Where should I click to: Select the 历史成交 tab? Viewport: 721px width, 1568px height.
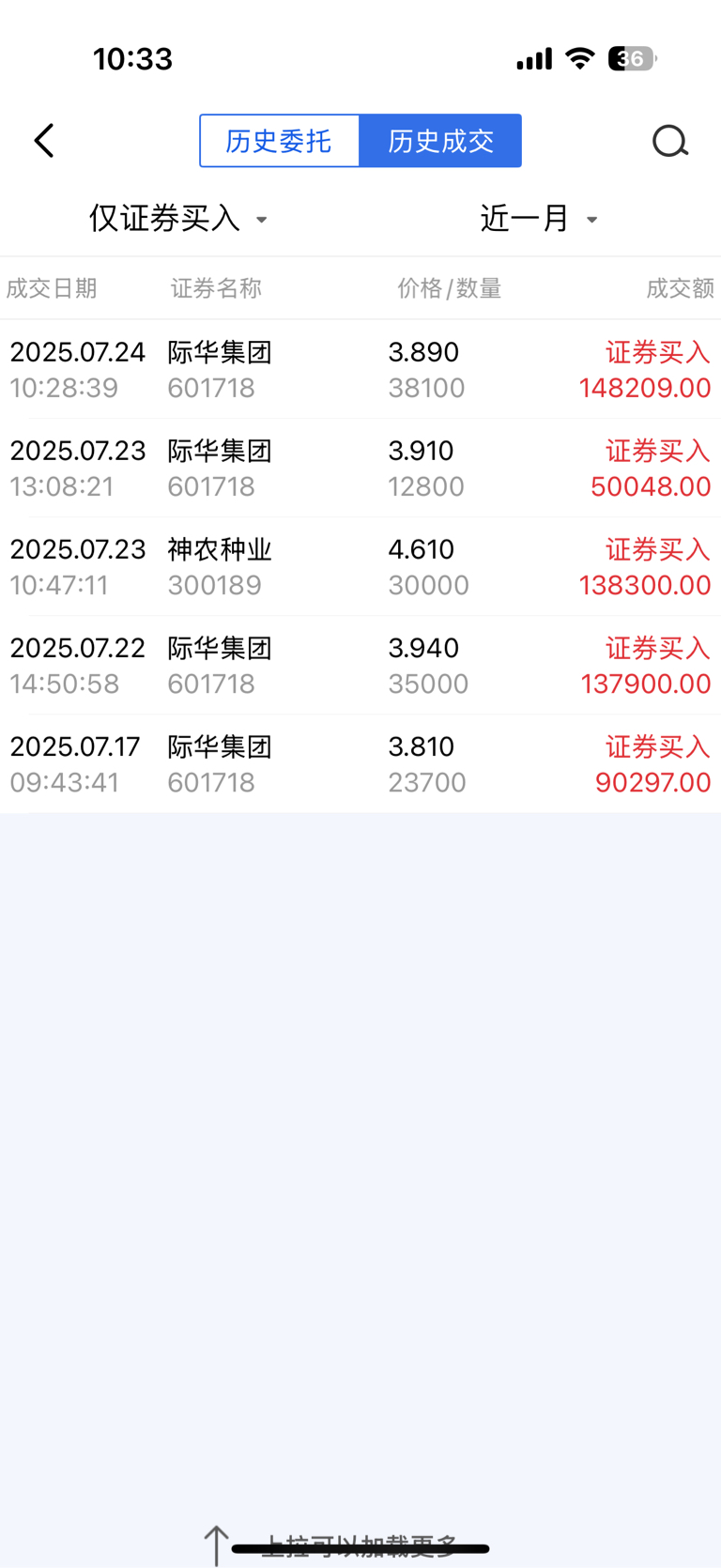click(440, 141)
